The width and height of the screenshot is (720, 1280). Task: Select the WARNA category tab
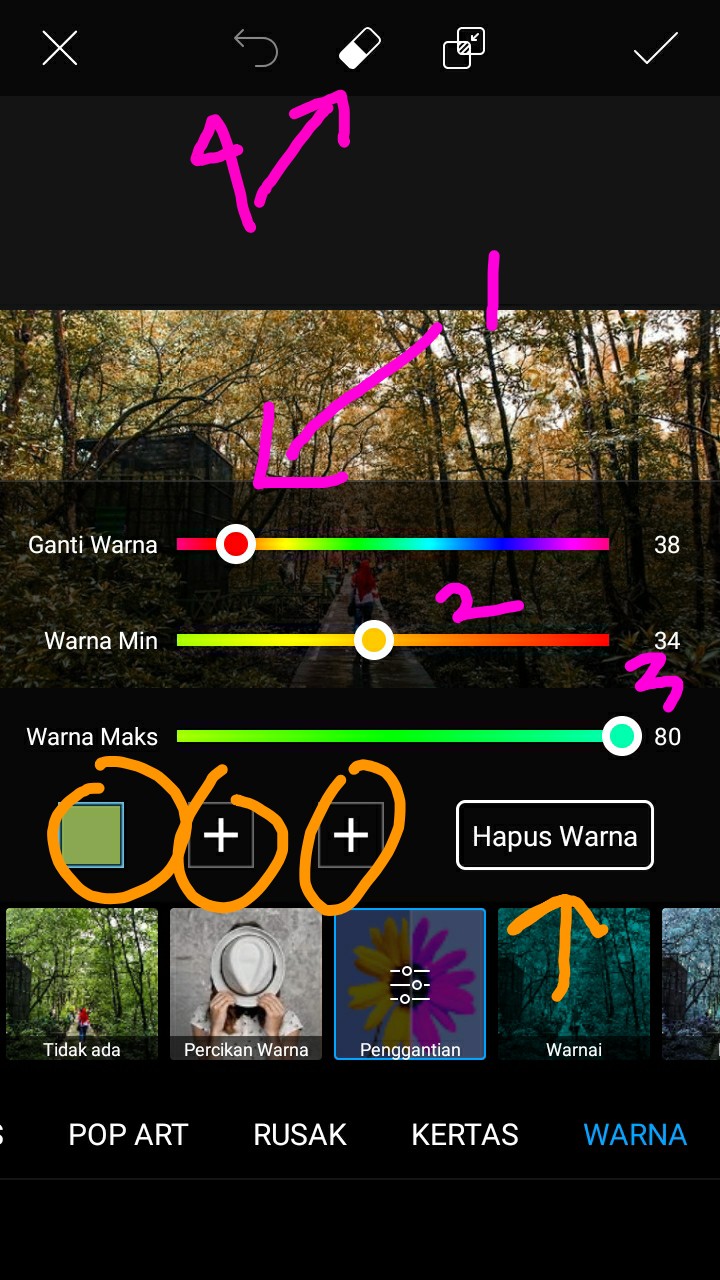point(635,1135)
